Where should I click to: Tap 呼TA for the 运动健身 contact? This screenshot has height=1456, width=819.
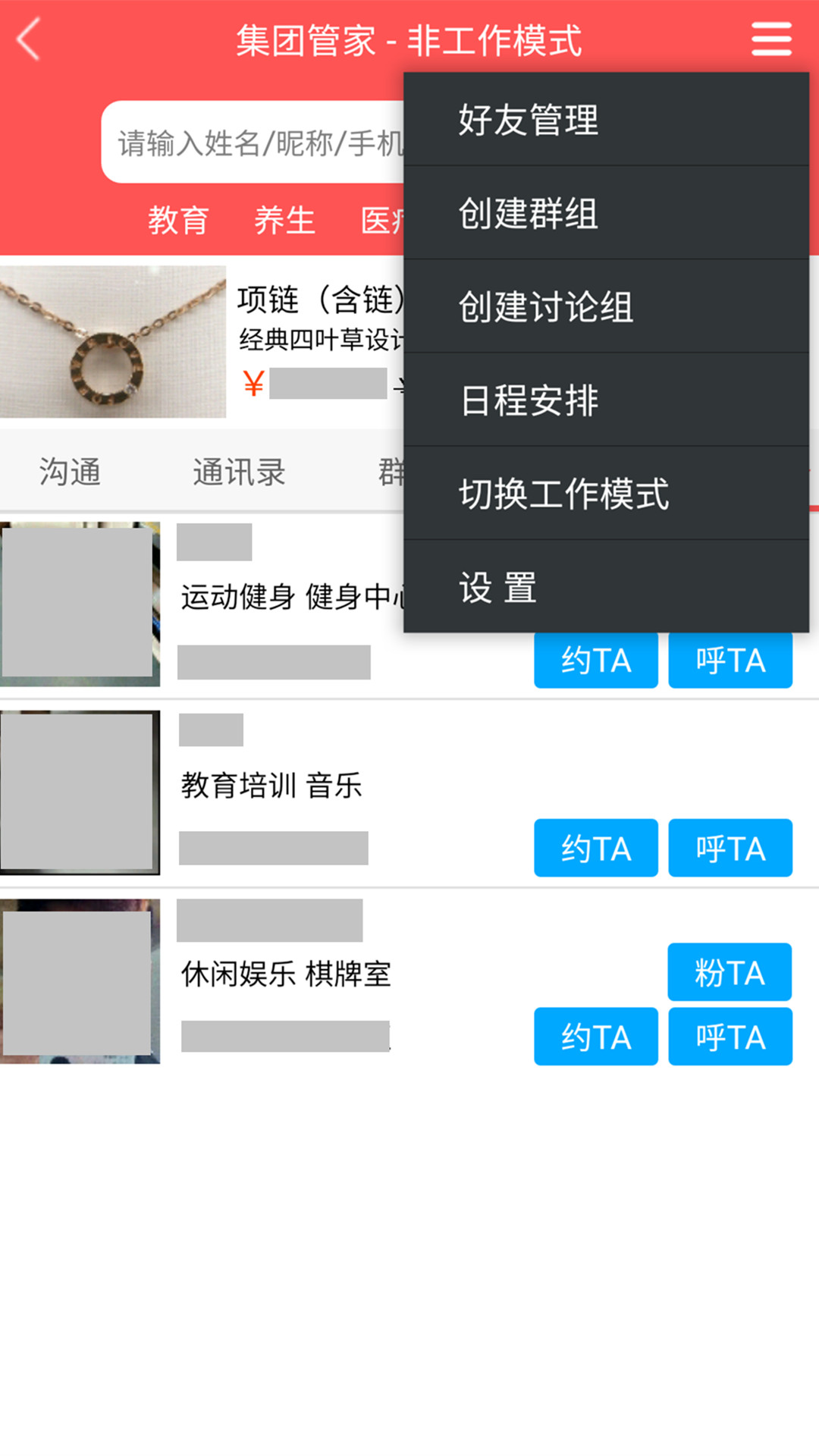point(730,660)
